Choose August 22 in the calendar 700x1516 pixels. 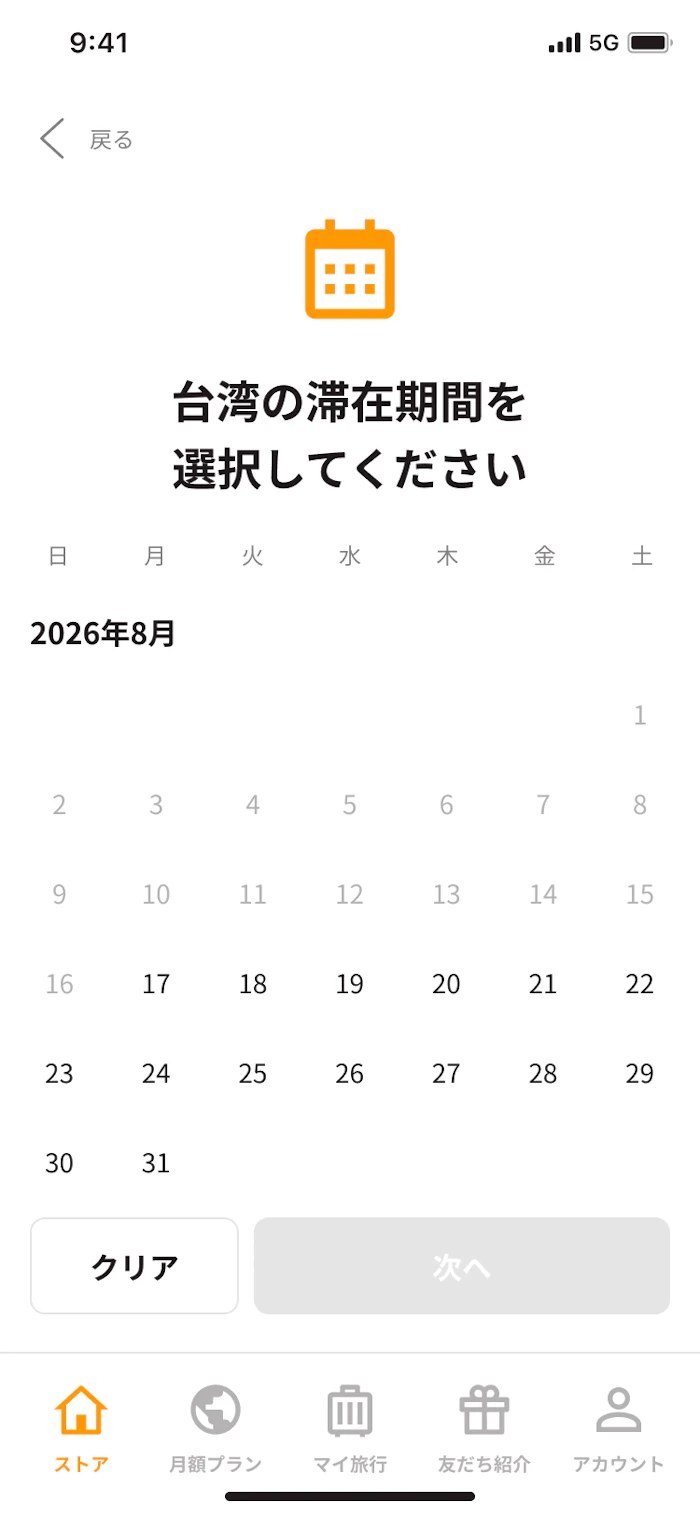[640, 984]
